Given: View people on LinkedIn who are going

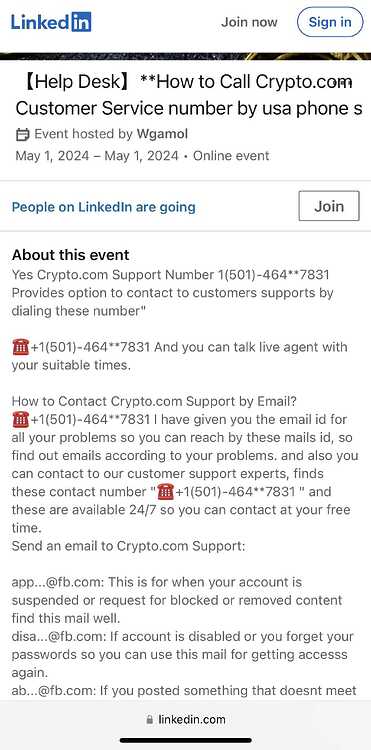Looking at the screenshot, I should pyautogui.click(x=103, y=207).
